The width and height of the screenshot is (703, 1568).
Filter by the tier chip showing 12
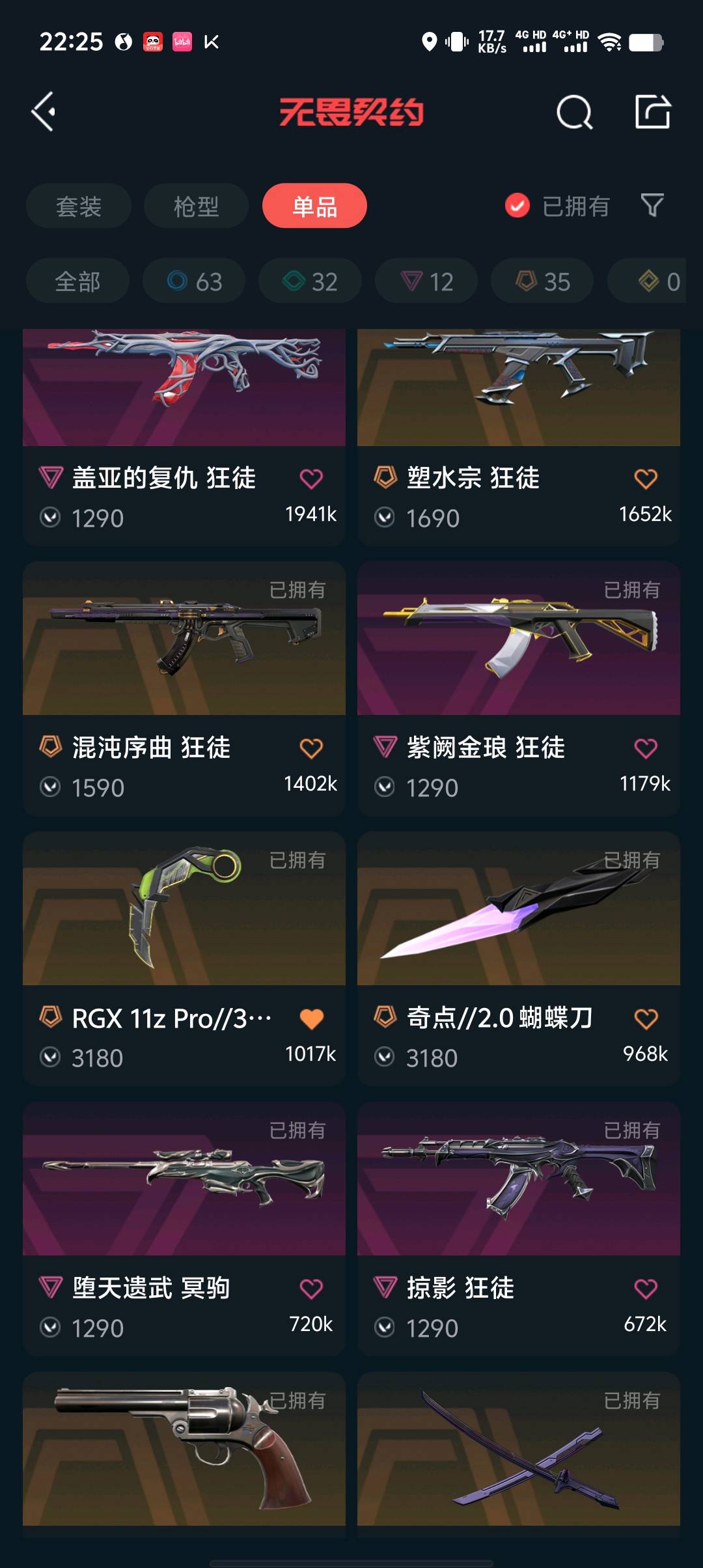click(426, 281)
